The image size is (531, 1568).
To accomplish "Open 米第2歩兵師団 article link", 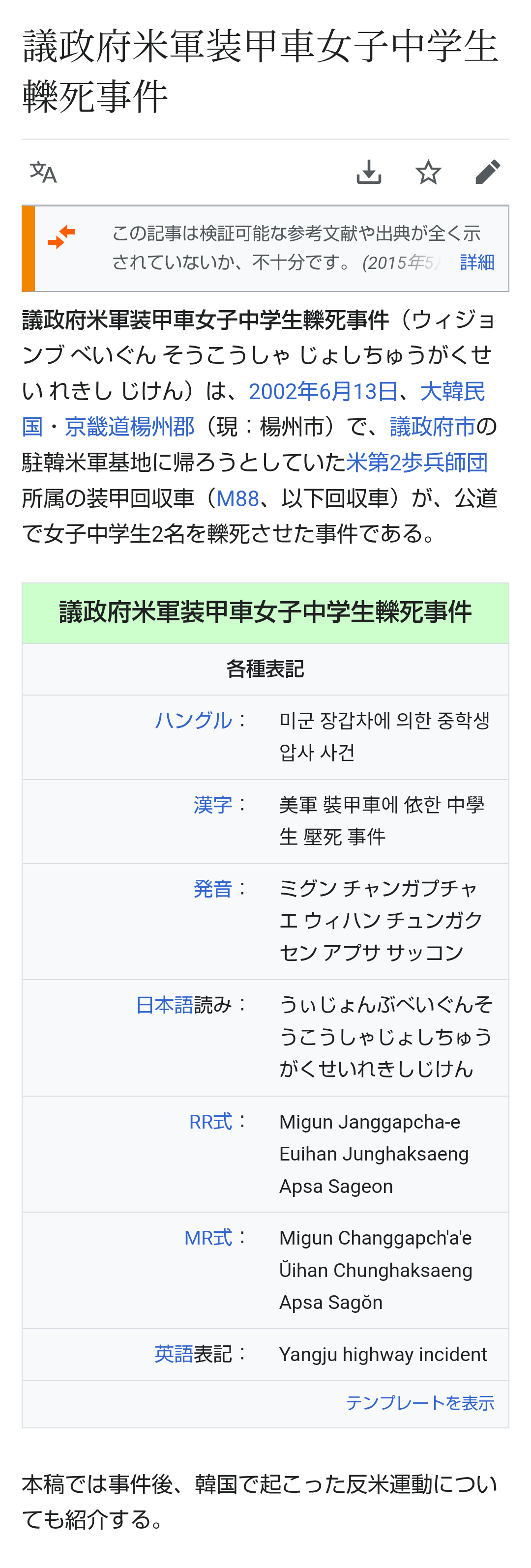I will [416, 463].
